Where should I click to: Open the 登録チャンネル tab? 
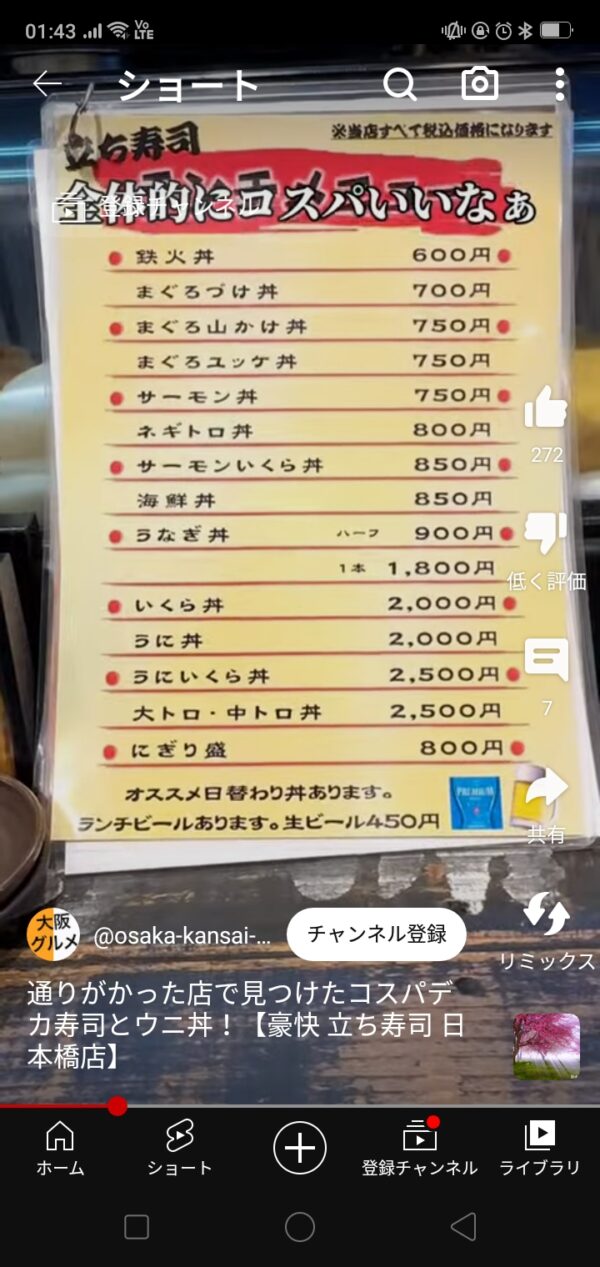tap(420, 1147)
